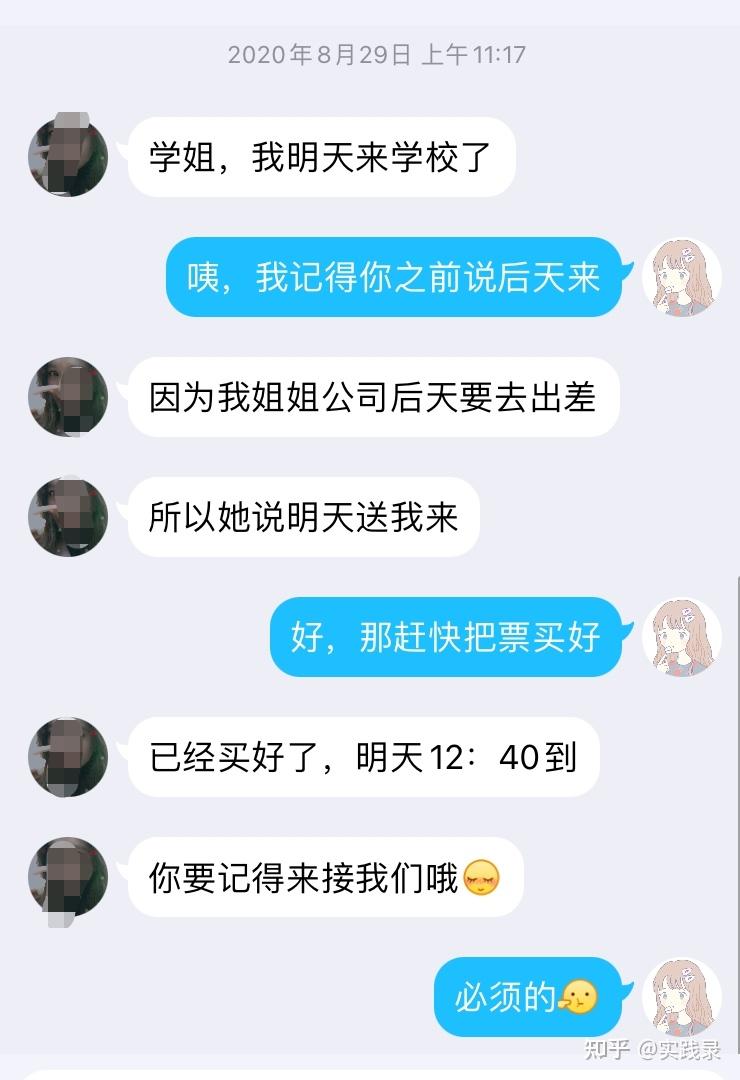Tap the avatar beside "已经买好了，明天12：40到"
This screenshot has height=1080, width=740.
coord(68,757)
